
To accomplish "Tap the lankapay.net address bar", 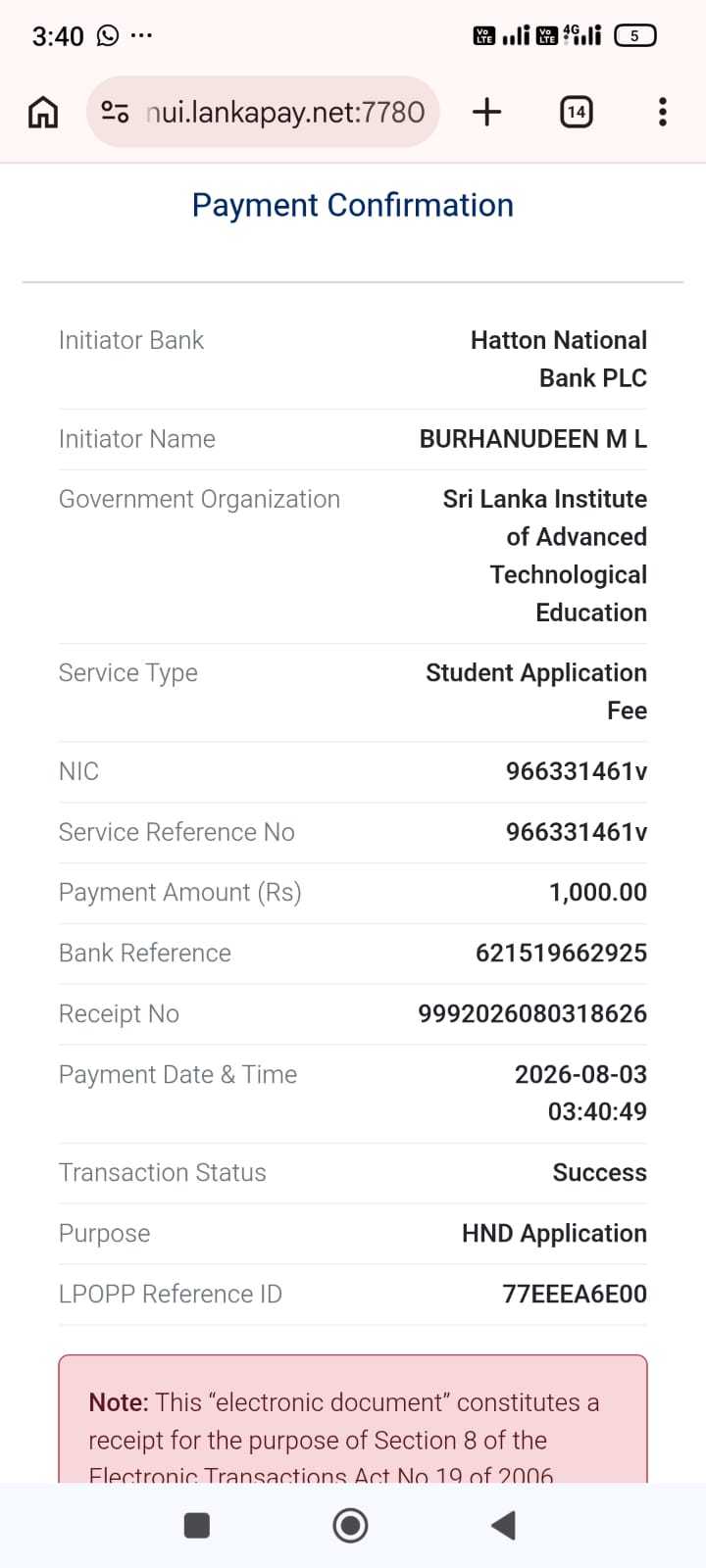I will [263, 112].
